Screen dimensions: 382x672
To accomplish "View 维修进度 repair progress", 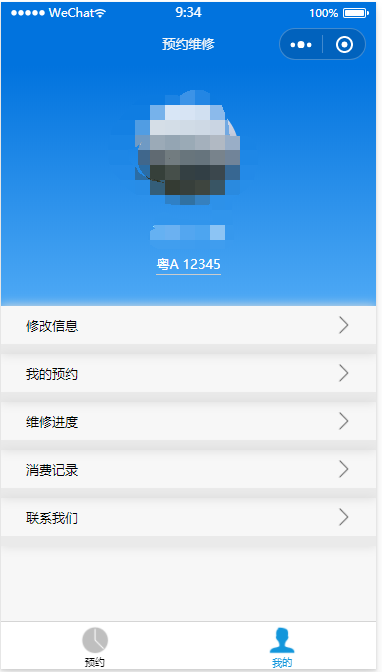I will [x=189, y=422].
